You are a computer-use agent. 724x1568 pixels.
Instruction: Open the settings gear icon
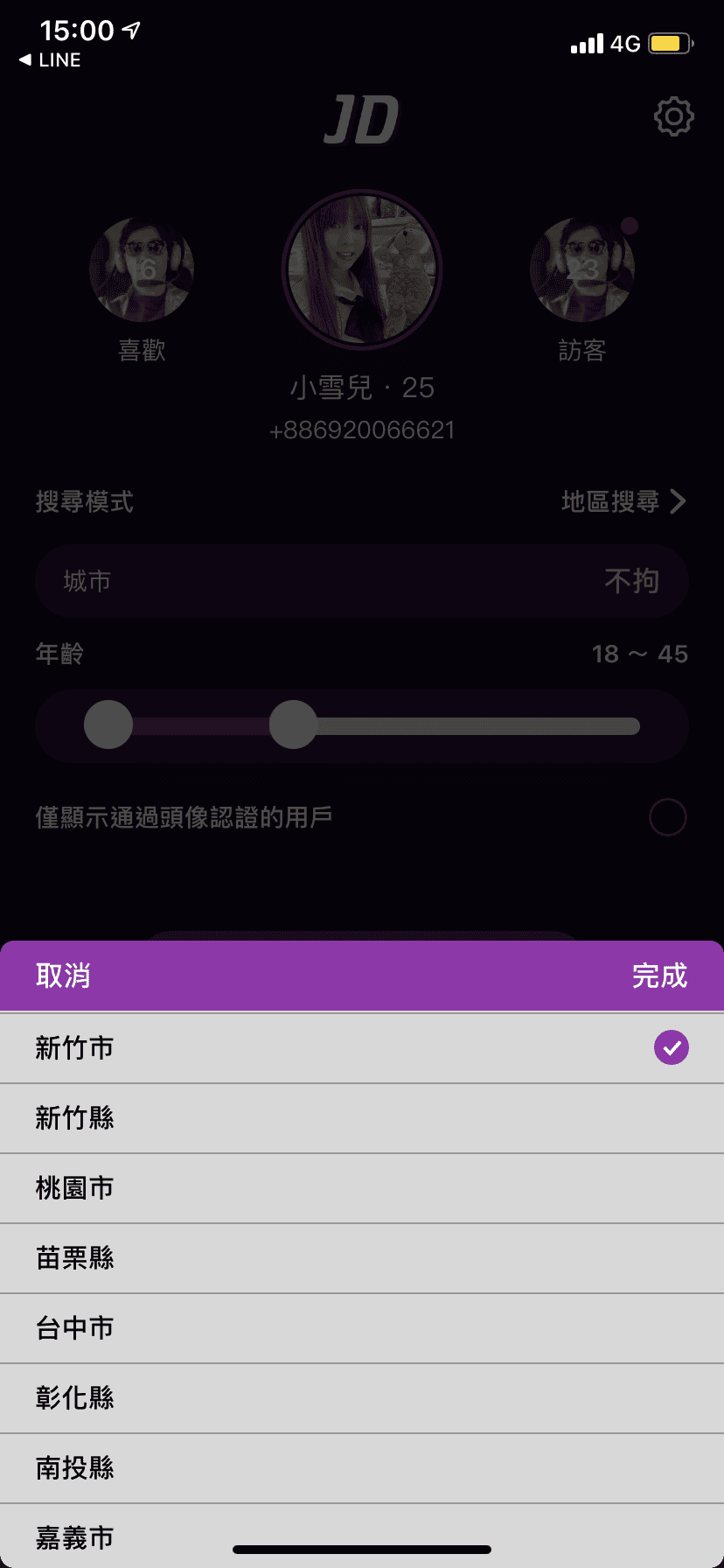pyautogui.click(x=673, y=116)
